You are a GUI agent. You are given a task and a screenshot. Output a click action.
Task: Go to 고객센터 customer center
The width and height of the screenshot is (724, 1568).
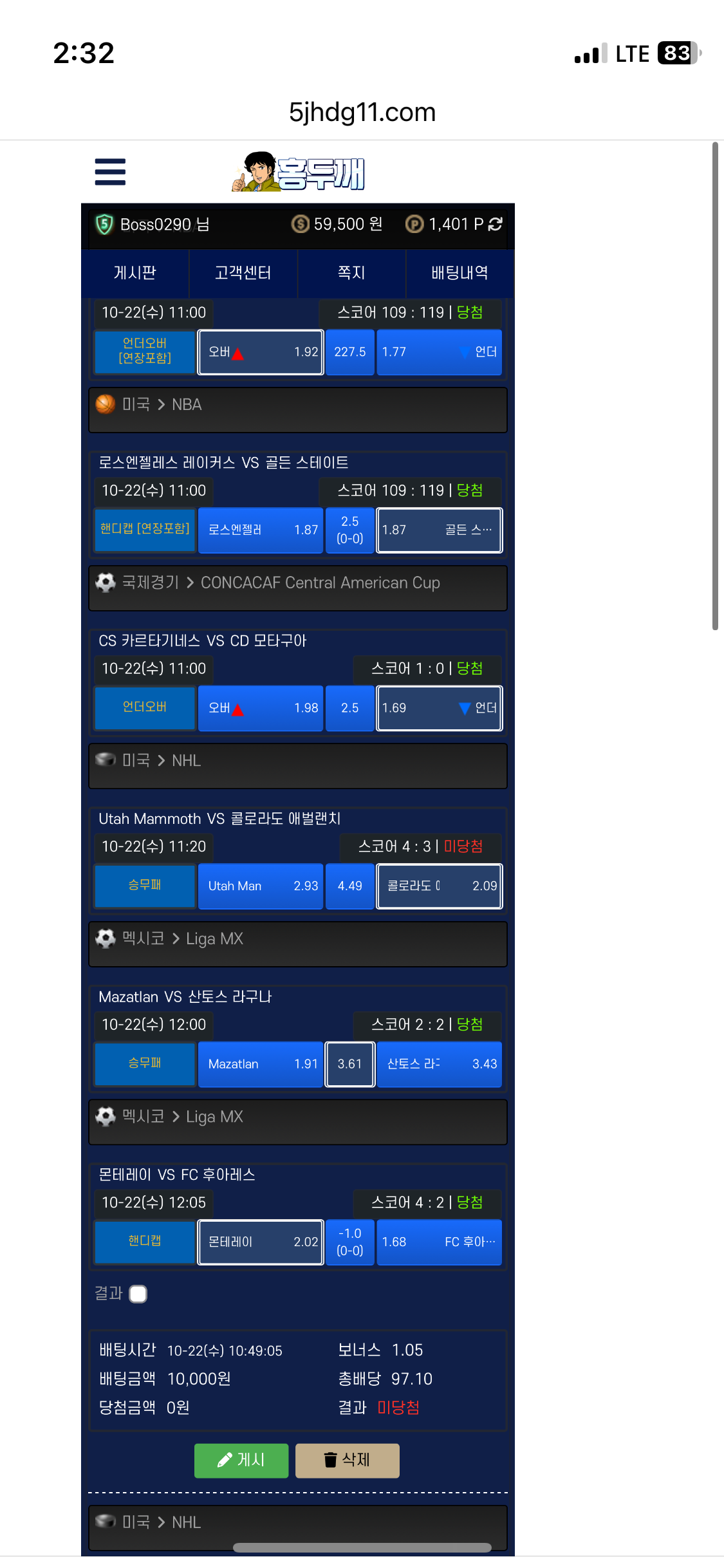click(x=243, y=273)
